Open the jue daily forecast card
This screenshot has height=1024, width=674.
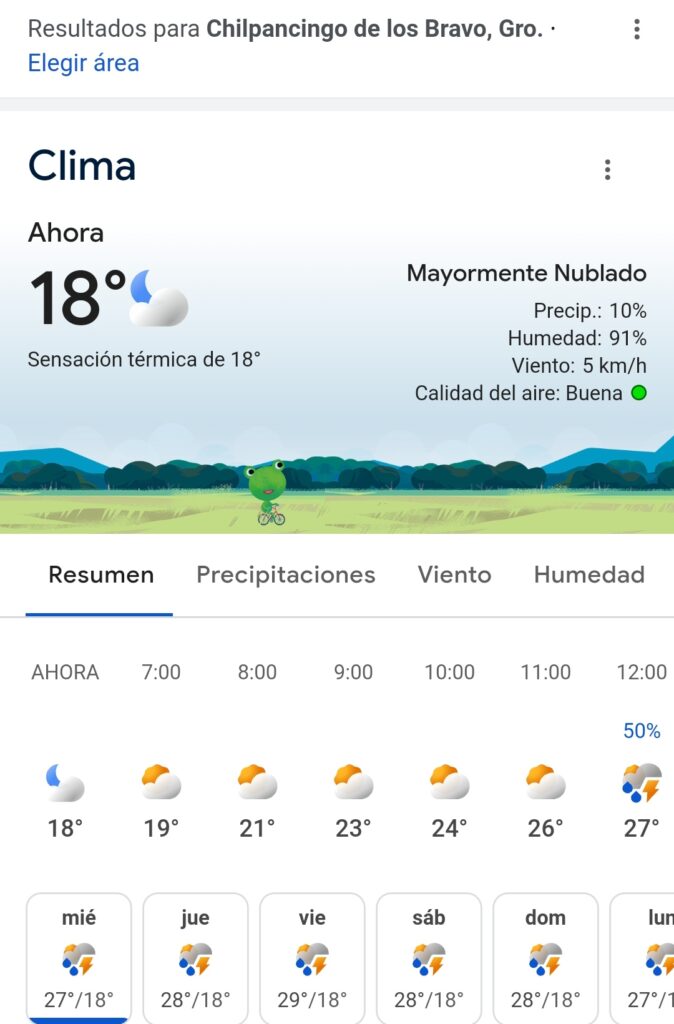195,957
